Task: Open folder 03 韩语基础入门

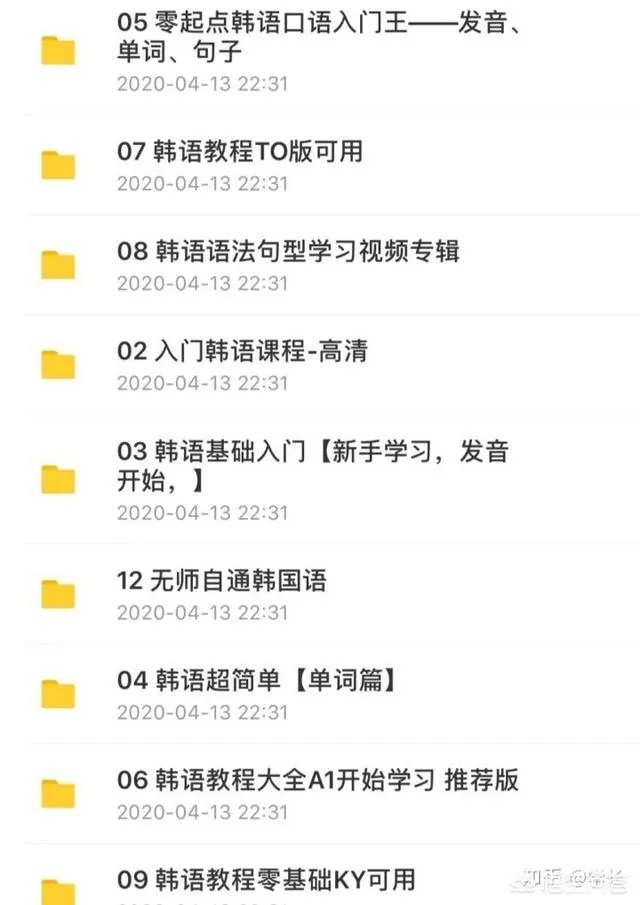Action: point(310,466)
